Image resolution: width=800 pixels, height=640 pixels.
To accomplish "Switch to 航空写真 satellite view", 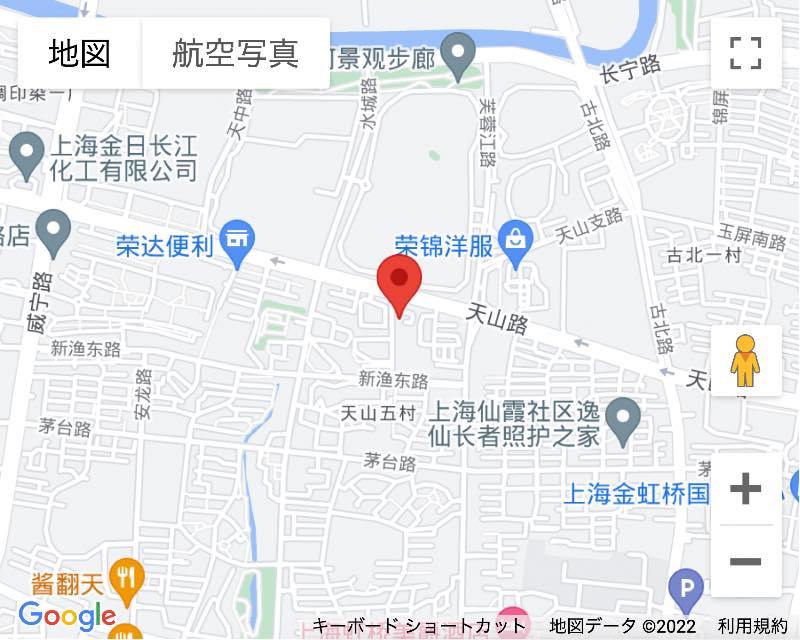I will [235, 53].
